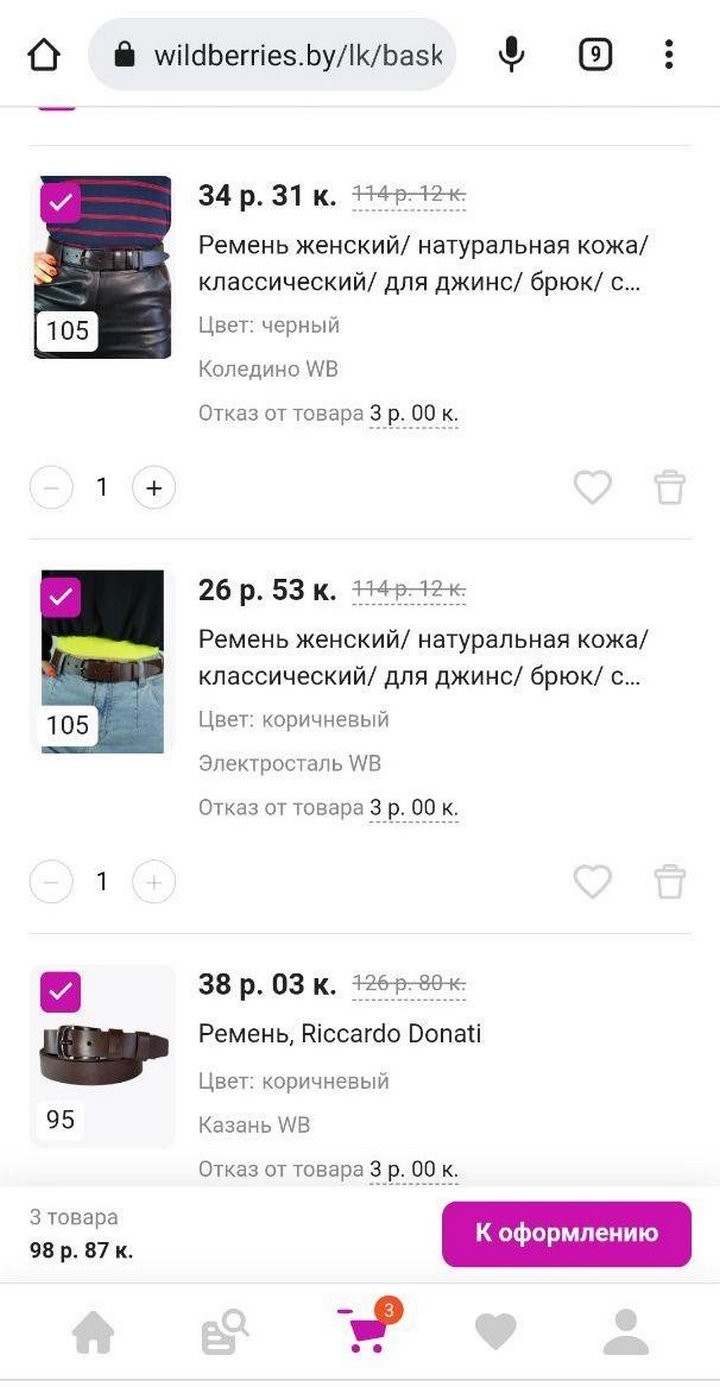
Task: Open the Riccardo Donati product listing
Action: tap(339, 1033)
